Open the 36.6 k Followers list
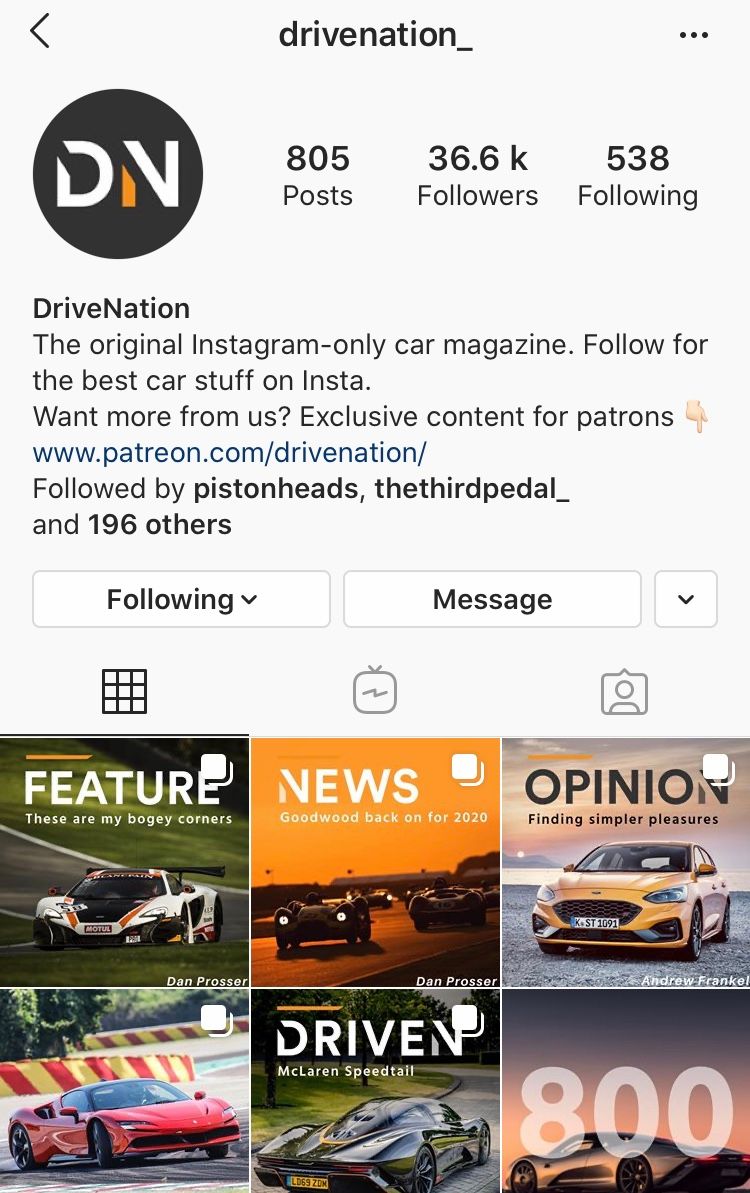 (x=477, y=175)
